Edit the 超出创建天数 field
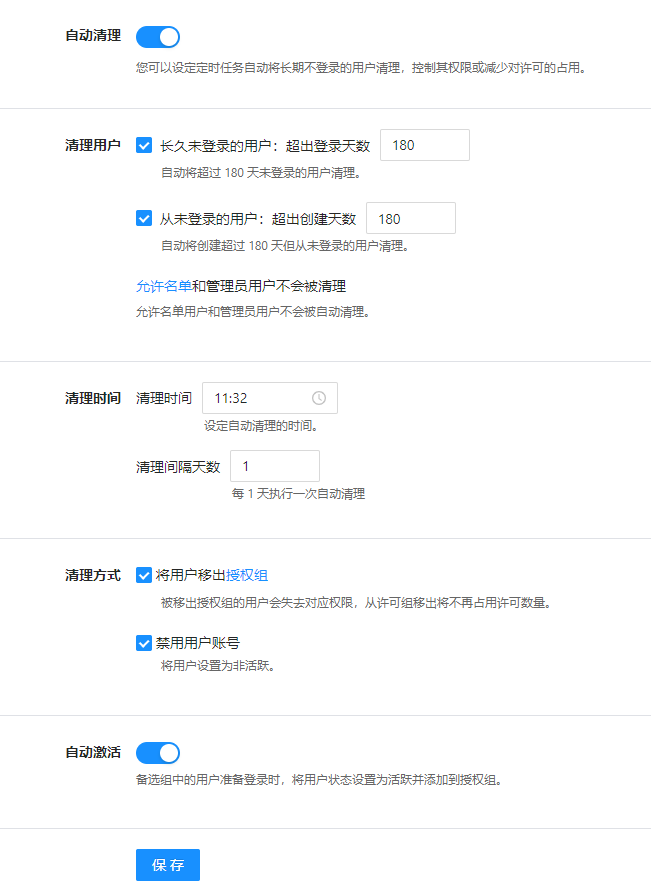The image size is (651, 893). [410, 218]
